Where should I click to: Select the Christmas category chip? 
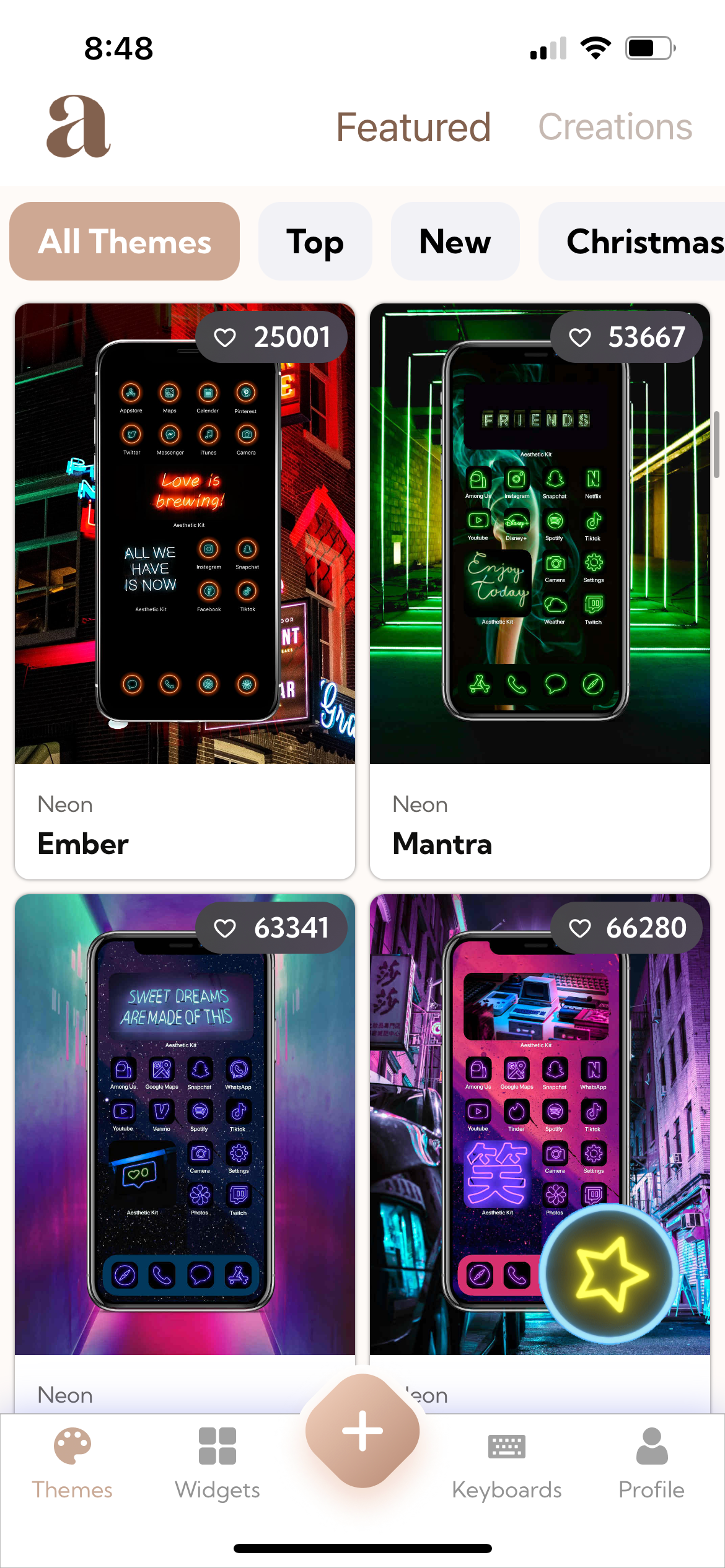click(638, 242)
